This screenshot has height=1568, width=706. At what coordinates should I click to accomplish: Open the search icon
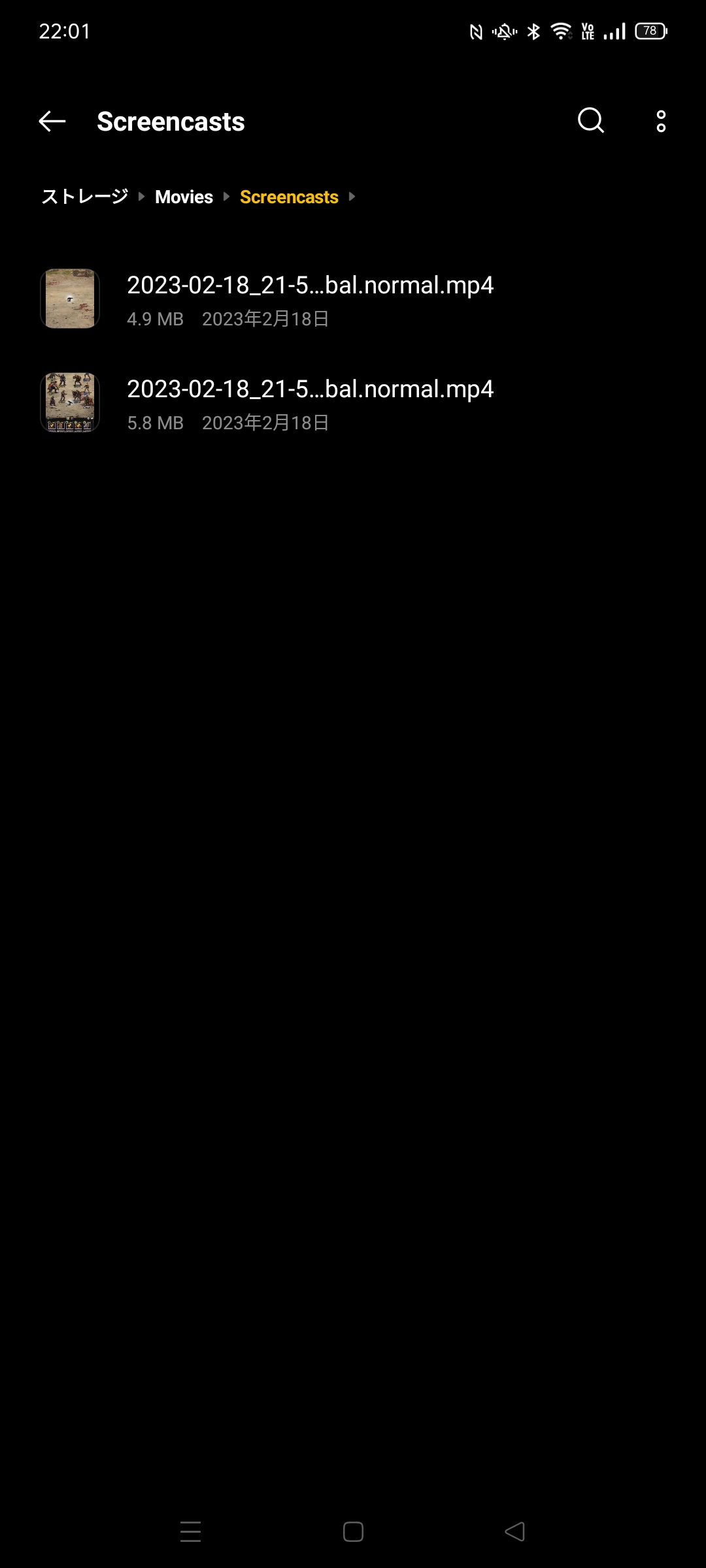591,121
